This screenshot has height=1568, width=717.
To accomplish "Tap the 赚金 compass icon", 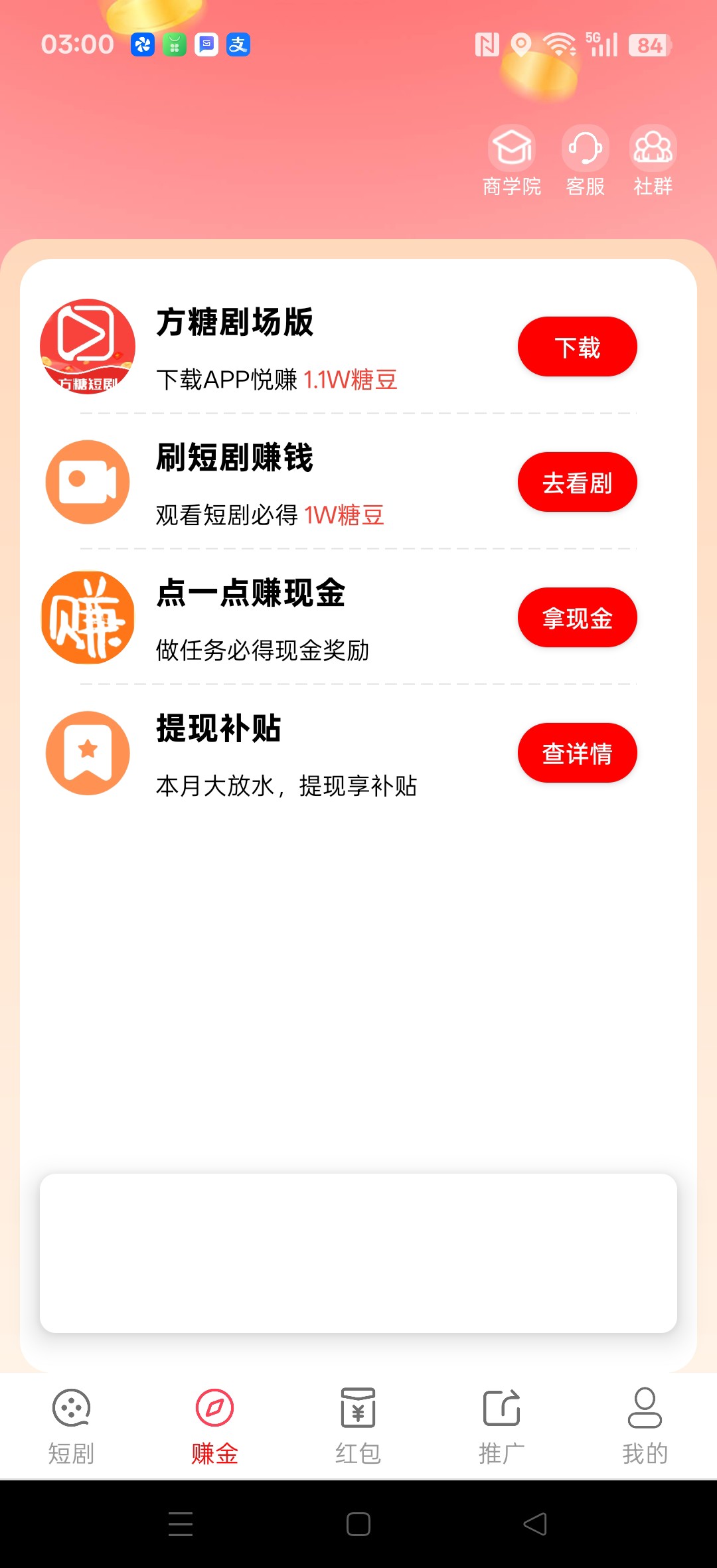I will click(214, 1409).
